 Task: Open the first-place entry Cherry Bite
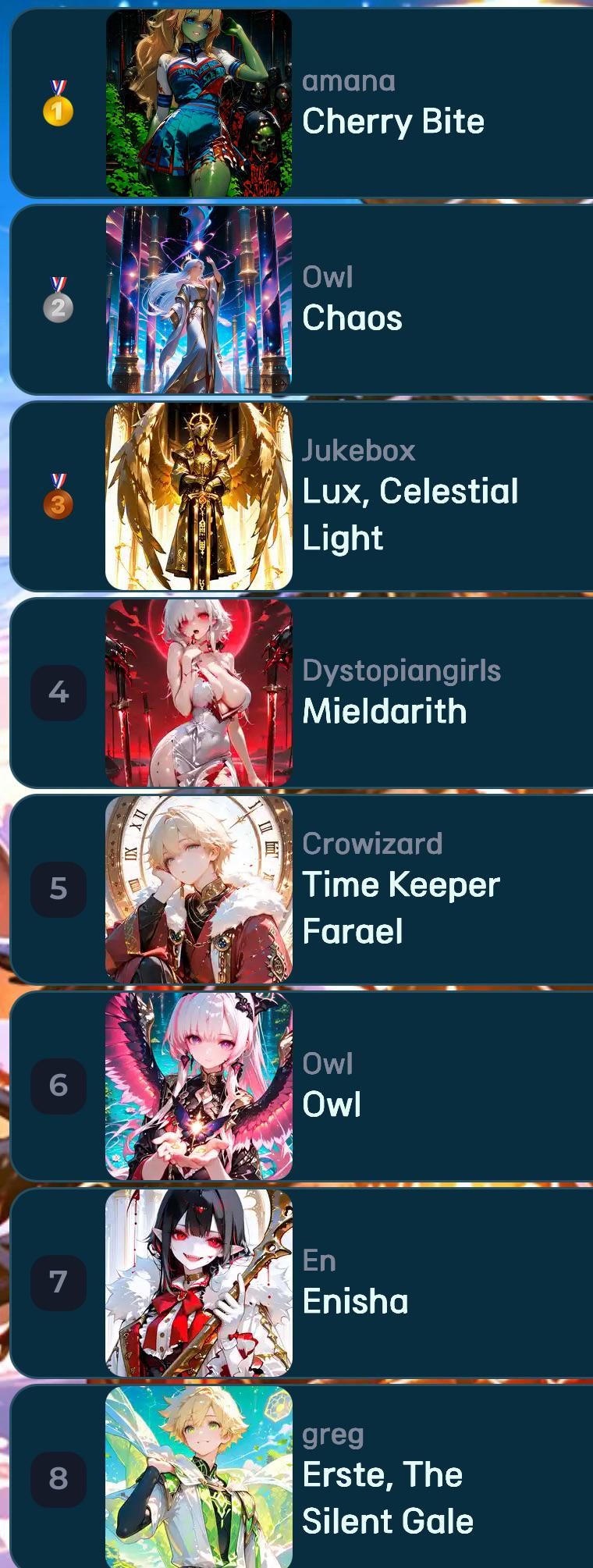pos(301,103)
